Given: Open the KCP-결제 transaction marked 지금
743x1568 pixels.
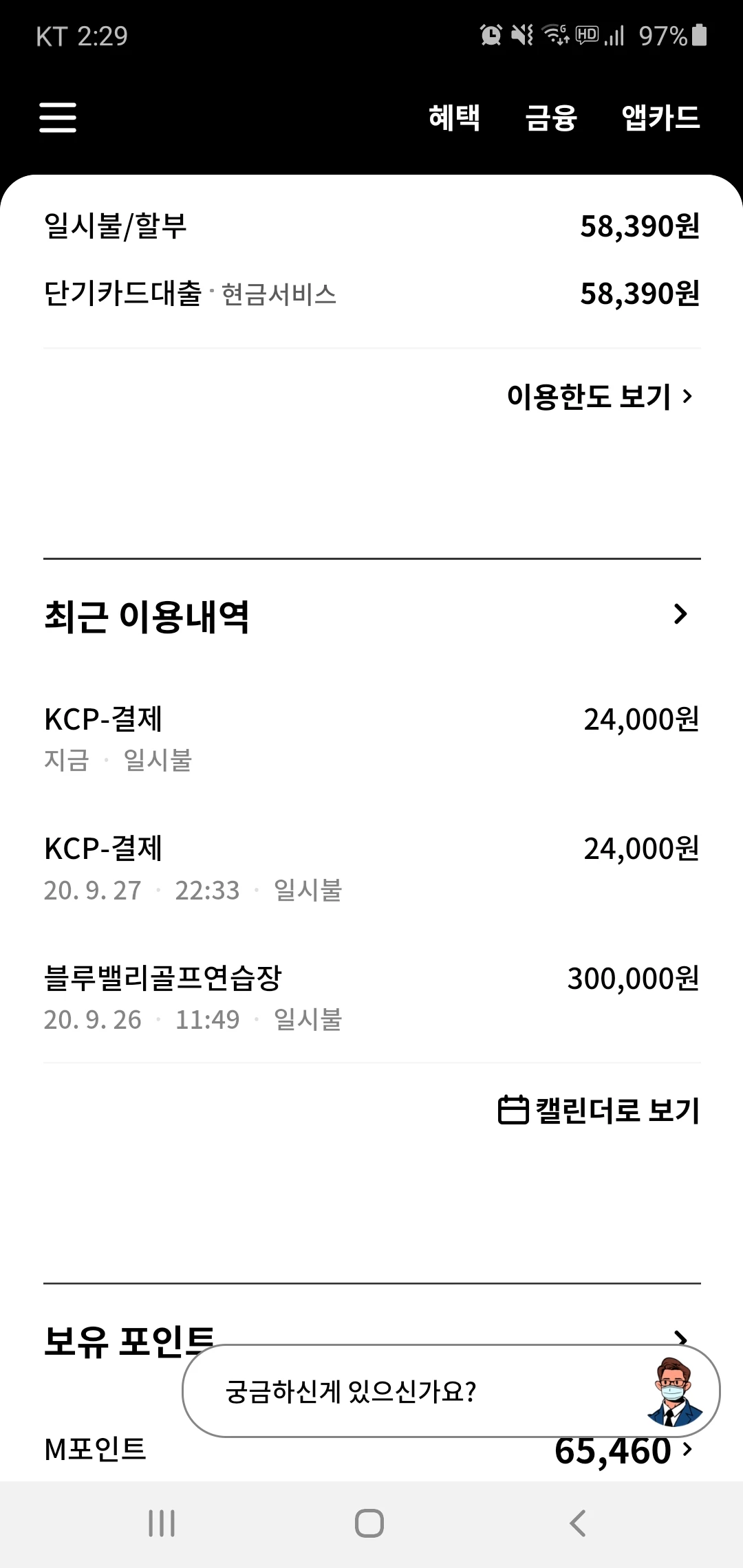Looking at the screenshot, I should point(371,739).
